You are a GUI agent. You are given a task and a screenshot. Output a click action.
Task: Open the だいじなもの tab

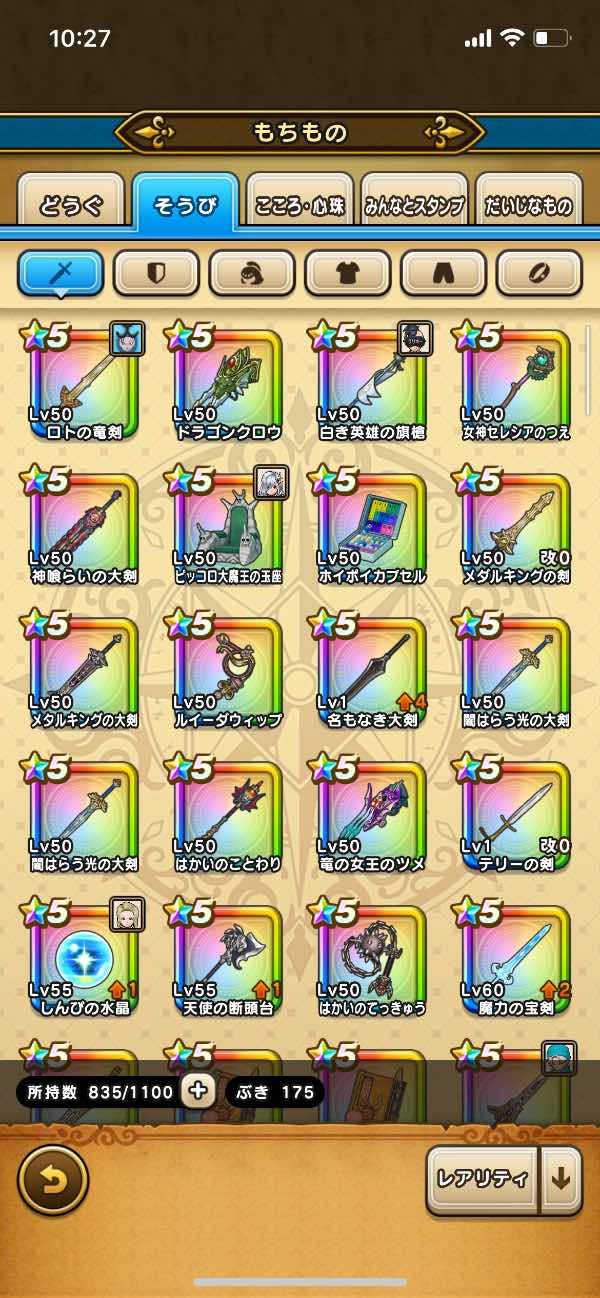pos(529,206)
